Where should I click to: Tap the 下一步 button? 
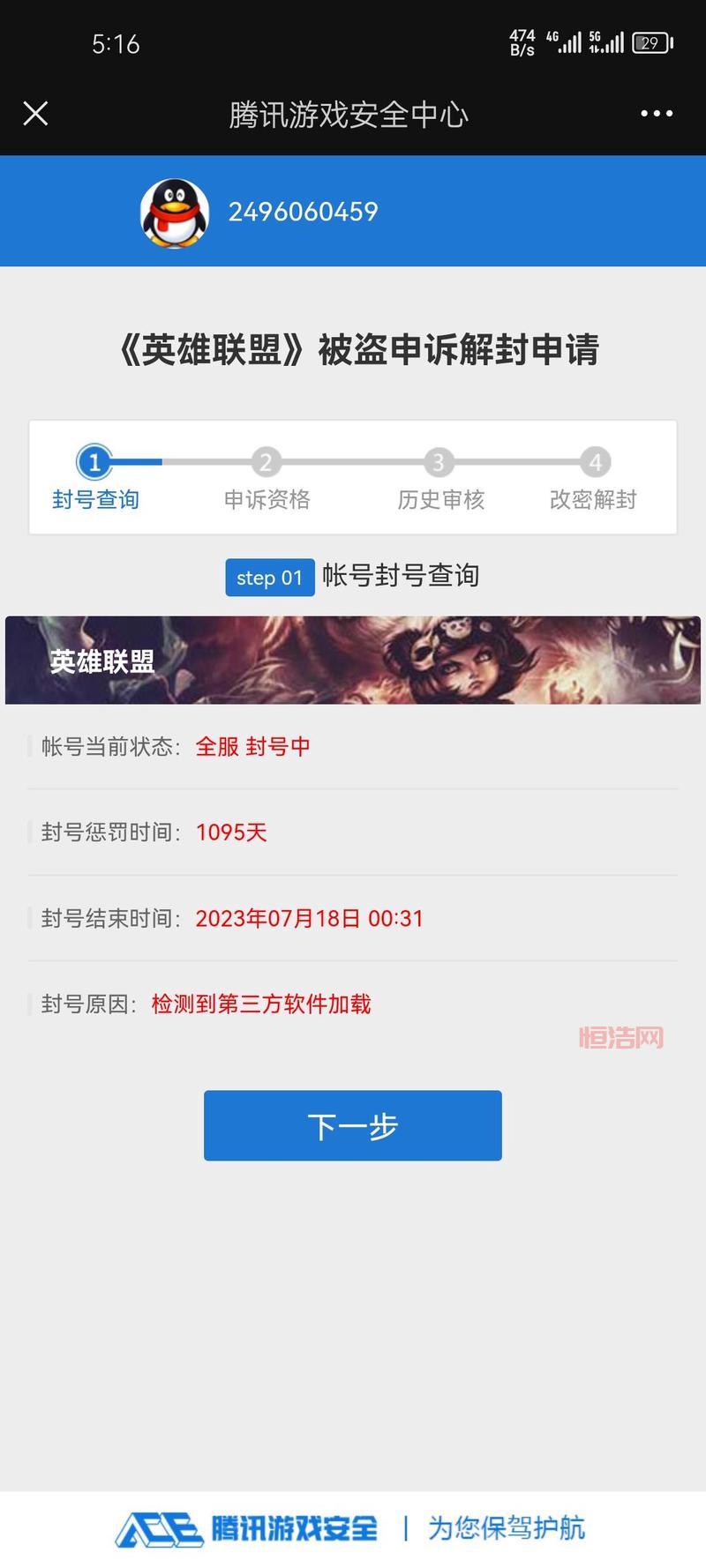(352, 1125)
